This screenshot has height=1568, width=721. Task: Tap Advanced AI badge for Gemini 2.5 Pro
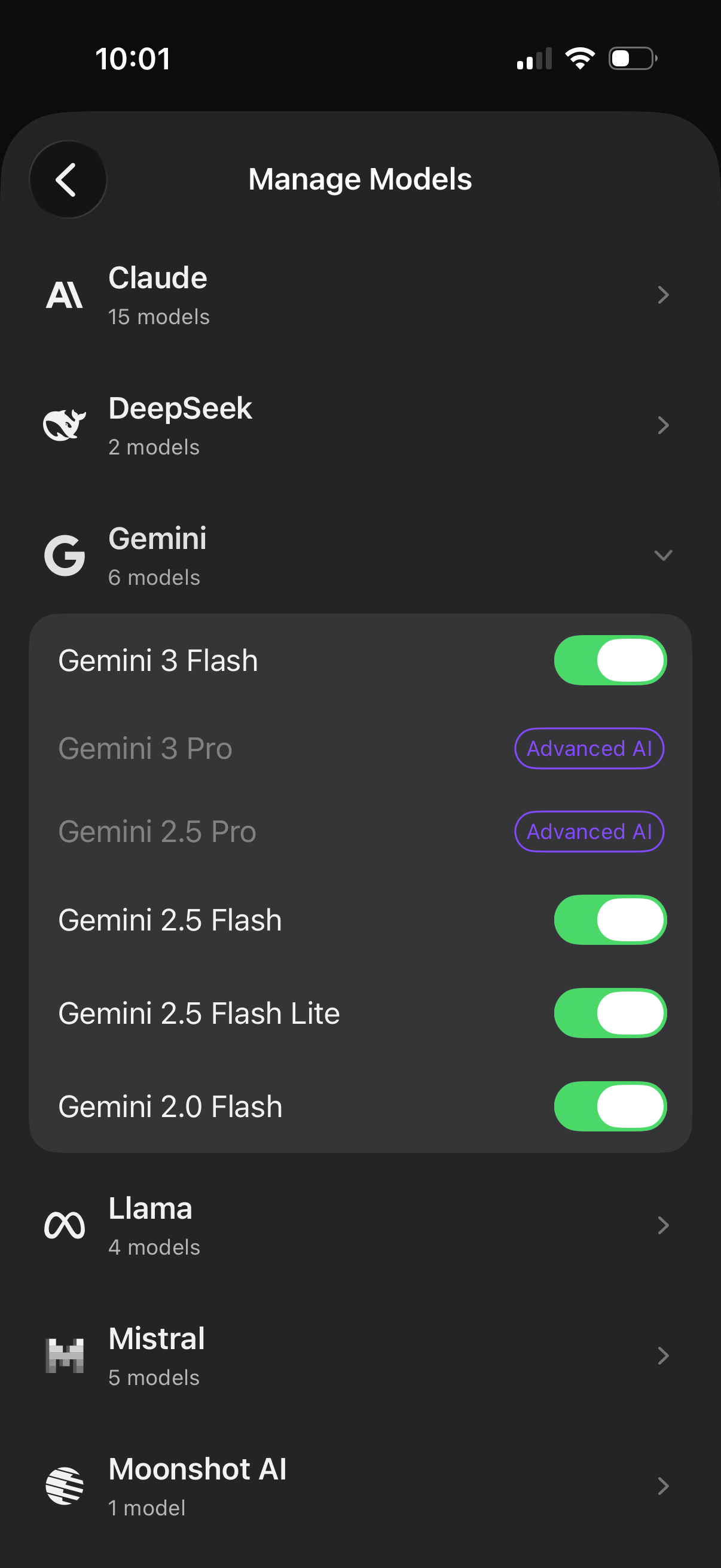(588, 831)
